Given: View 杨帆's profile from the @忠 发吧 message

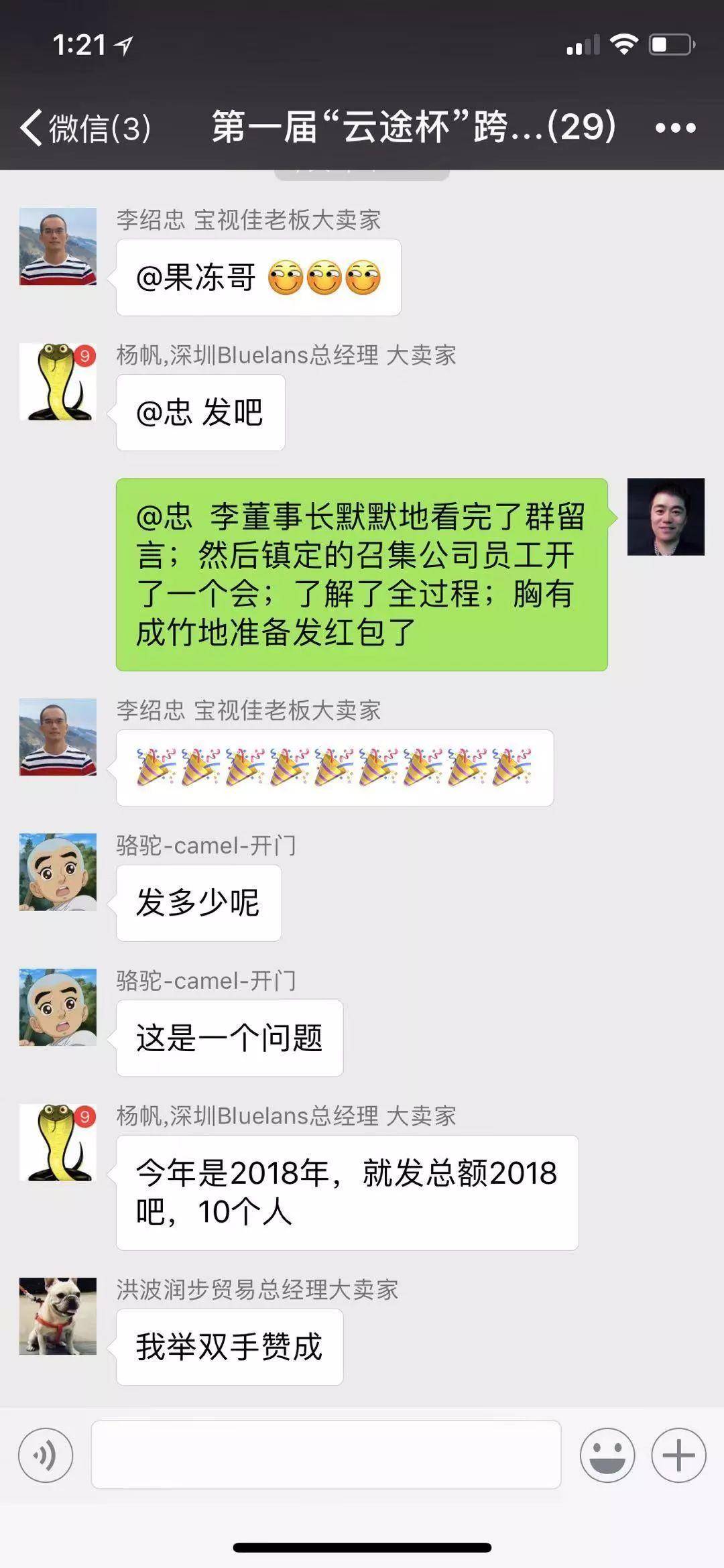Looking at the screenshot, I should click(58, 381).
